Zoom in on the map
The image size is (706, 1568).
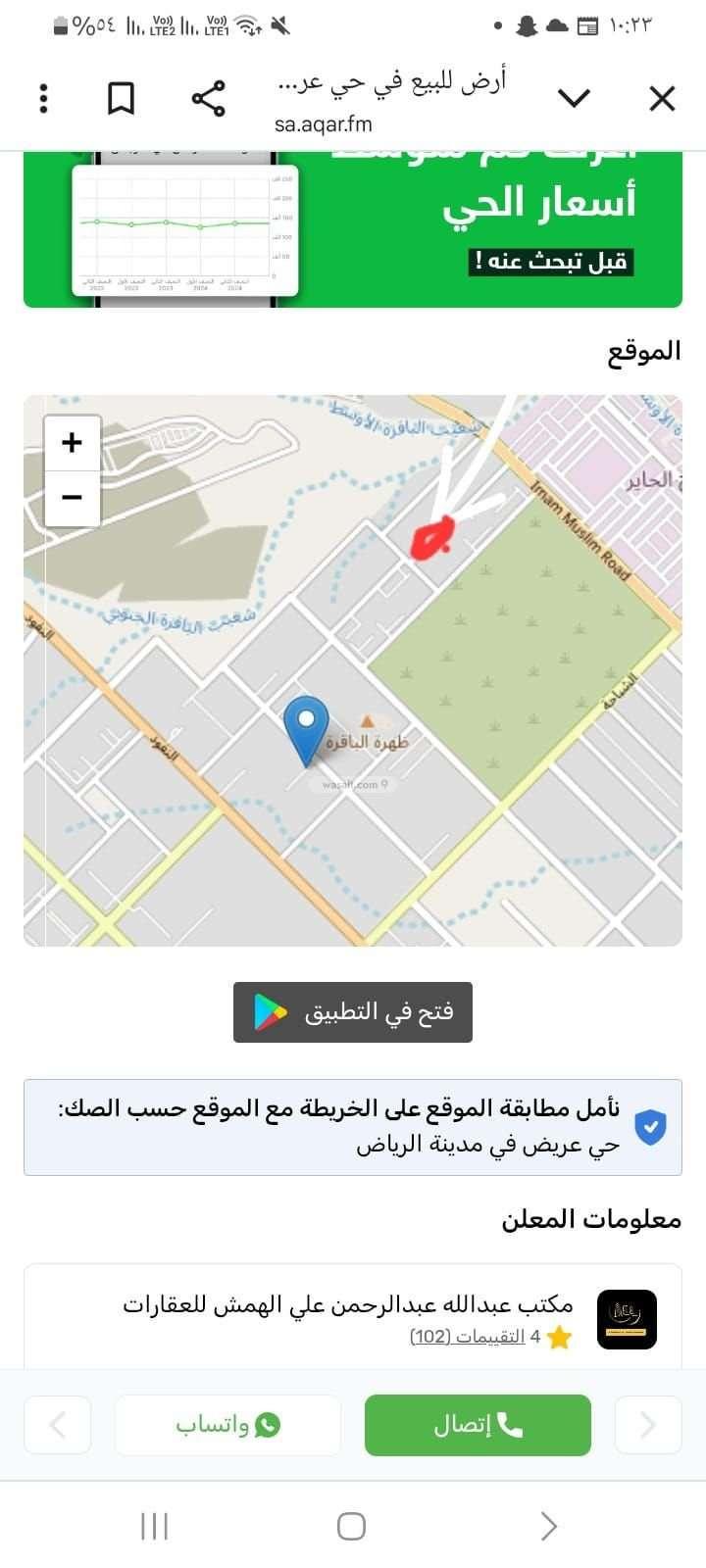(x=72, y=443)
